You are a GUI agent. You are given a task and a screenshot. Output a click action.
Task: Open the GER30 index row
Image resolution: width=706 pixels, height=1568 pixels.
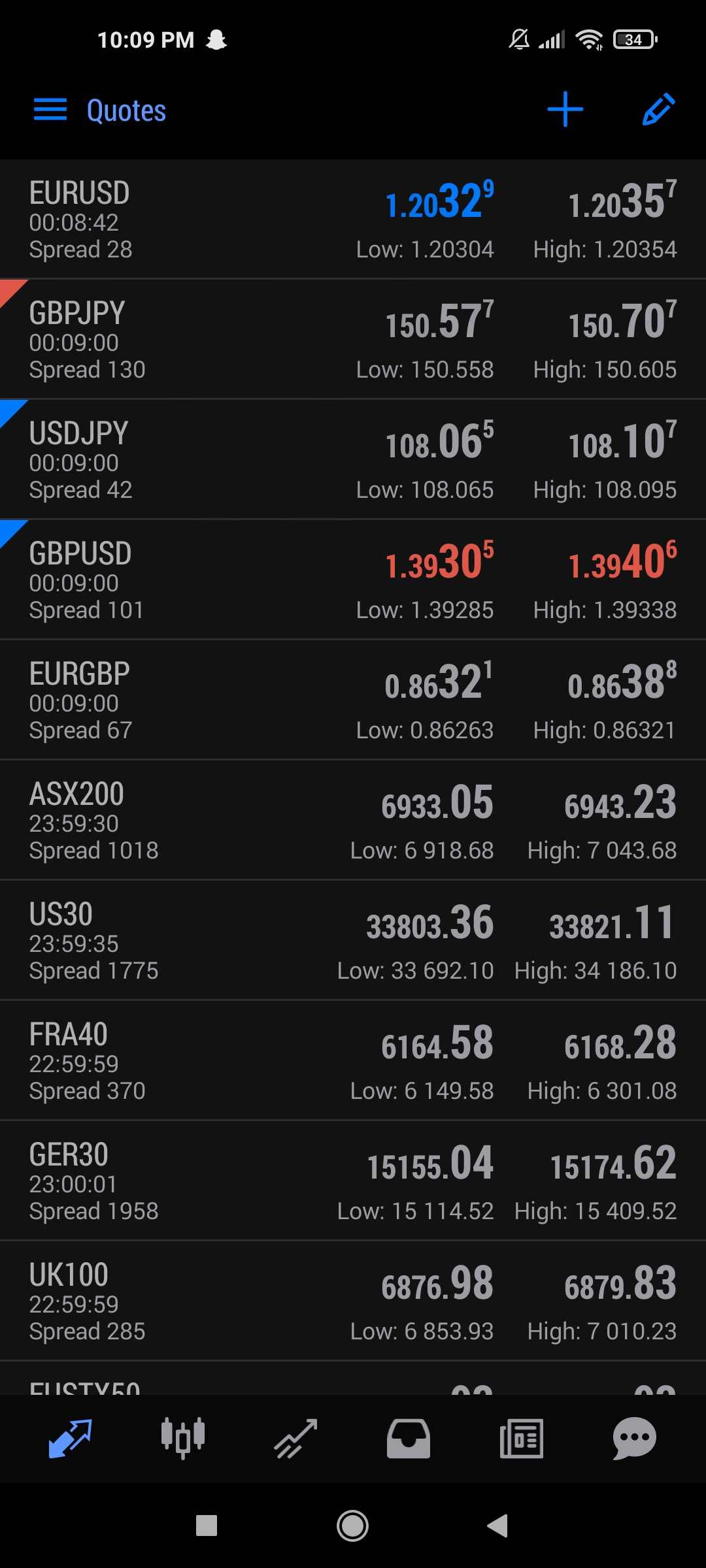353,1181
